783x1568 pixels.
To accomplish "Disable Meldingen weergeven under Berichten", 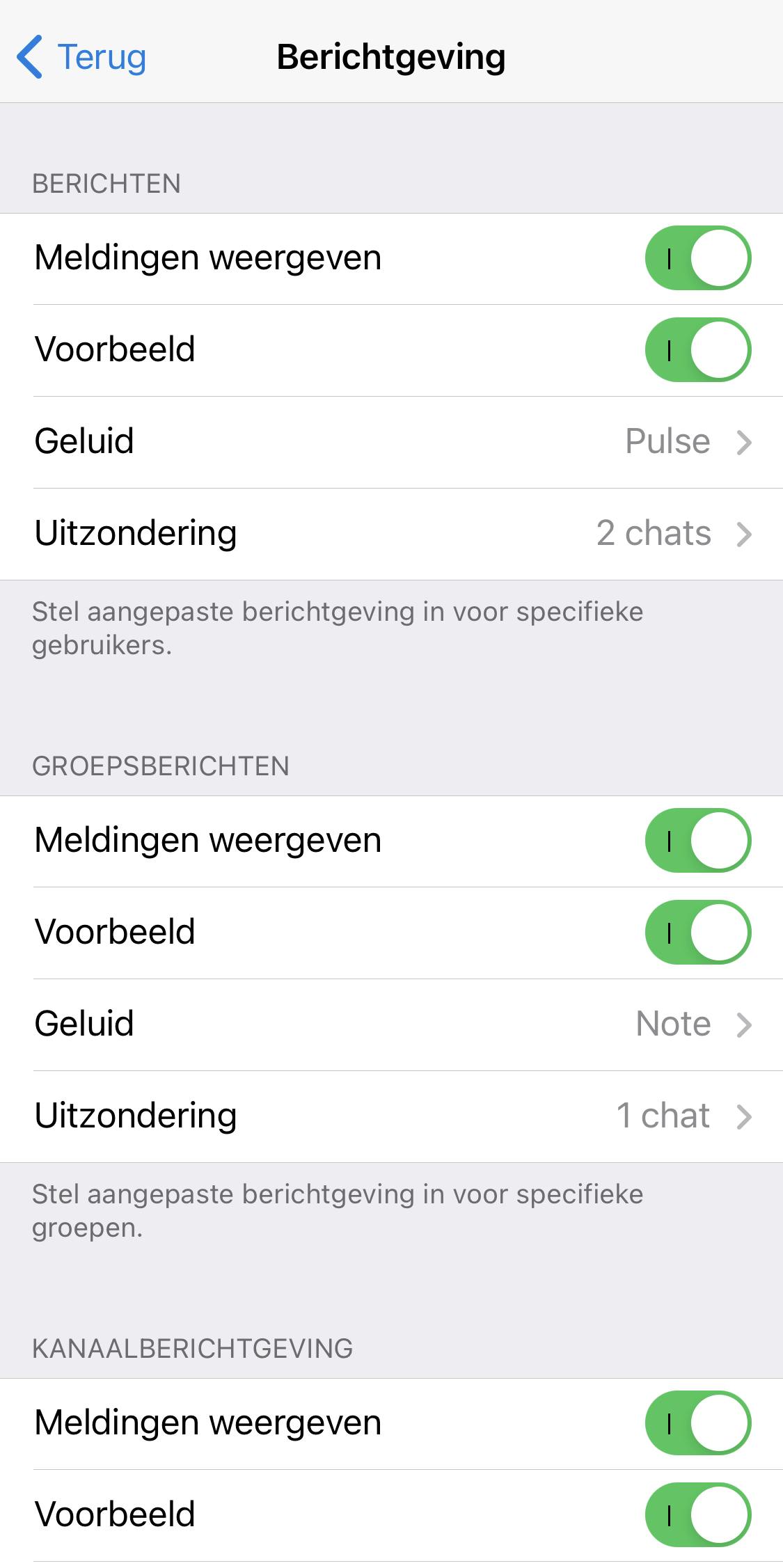I will (x=697, y=258).
